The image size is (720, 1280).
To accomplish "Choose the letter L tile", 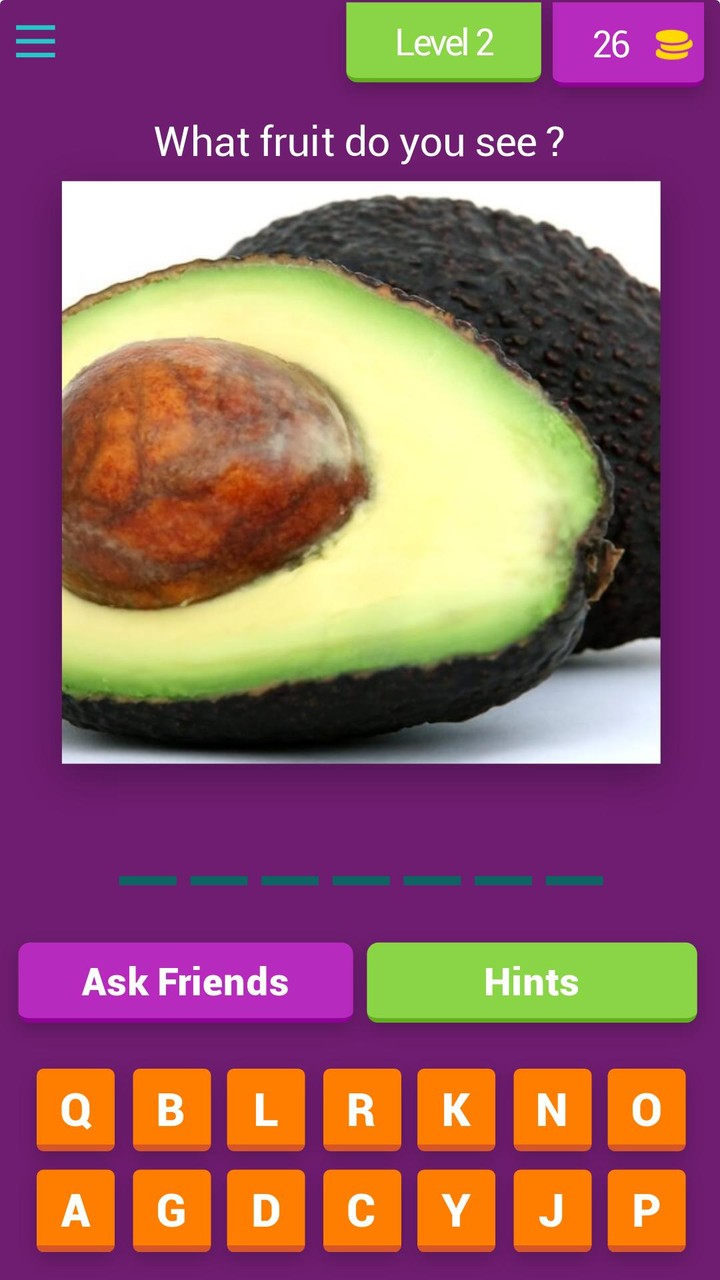I will pos(266,1110).
